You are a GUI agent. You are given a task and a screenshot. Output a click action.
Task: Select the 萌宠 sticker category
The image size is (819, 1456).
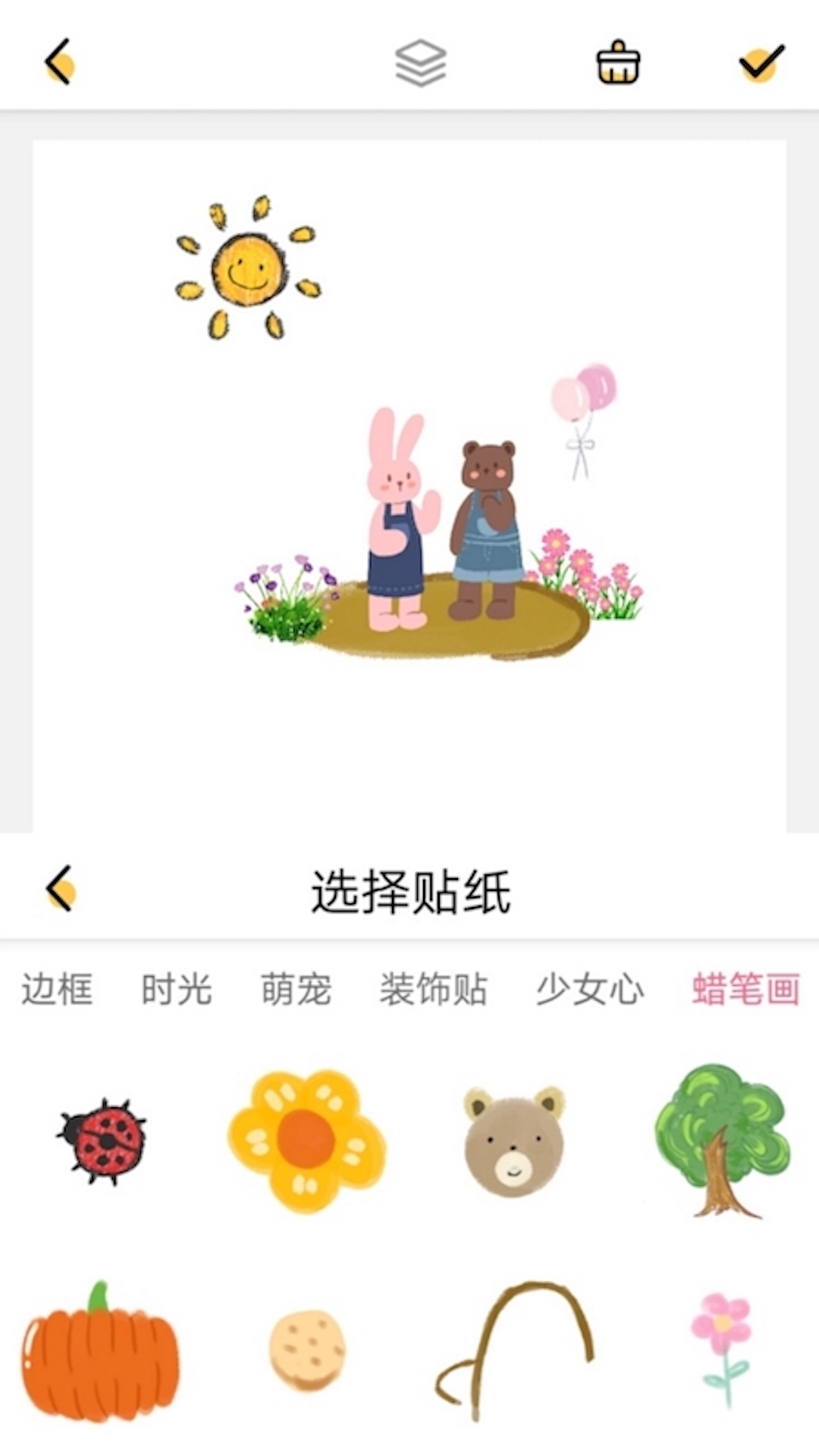coord(296,989)
